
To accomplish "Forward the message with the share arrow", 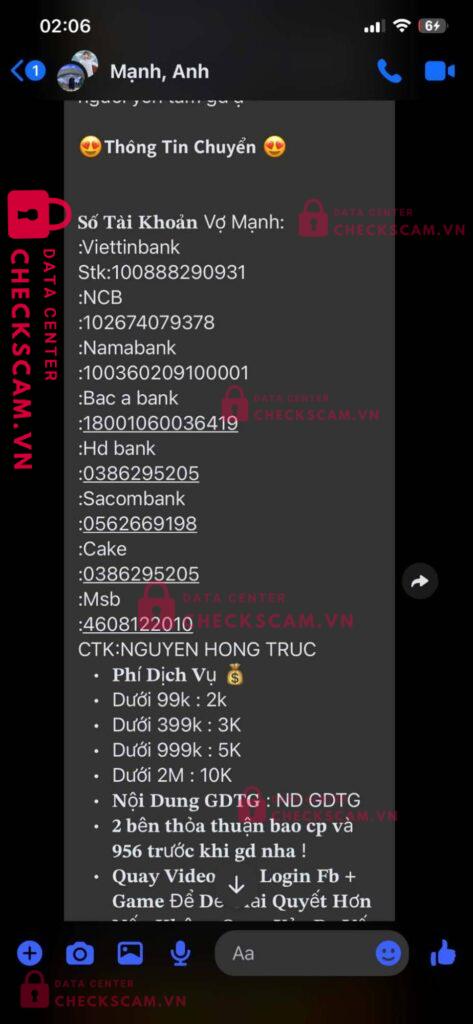I will pyautogui.click(x=419, y=581).
